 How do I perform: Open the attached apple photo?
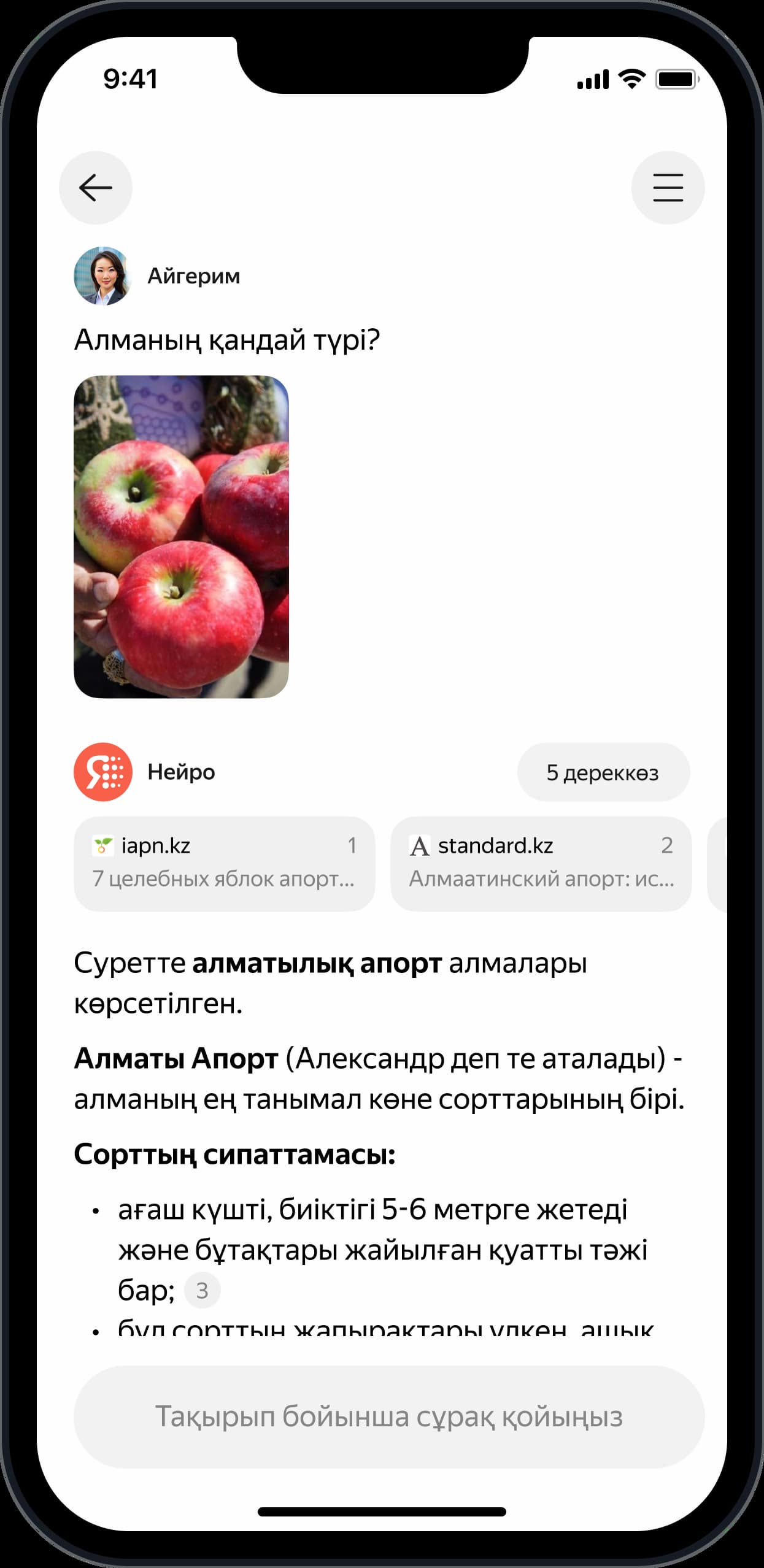(181, 537)
